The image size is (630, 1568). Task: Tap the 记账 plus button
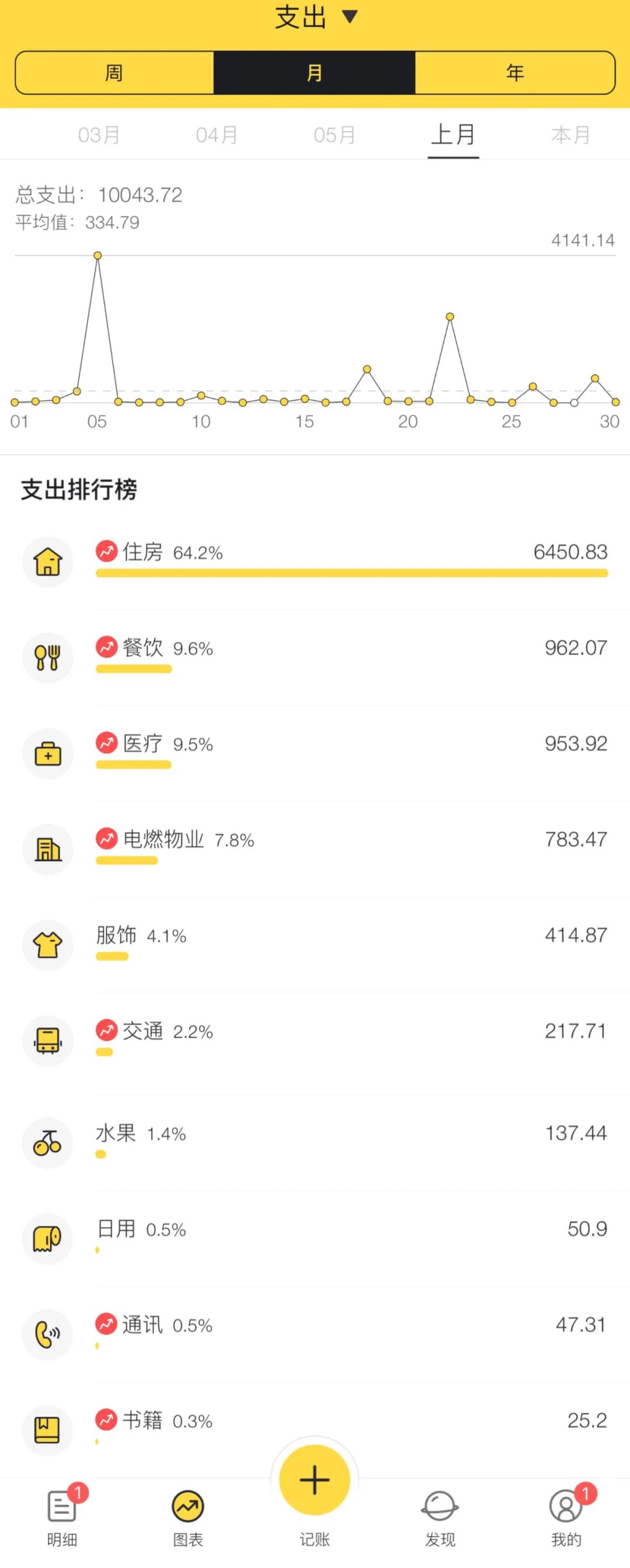314,1479
